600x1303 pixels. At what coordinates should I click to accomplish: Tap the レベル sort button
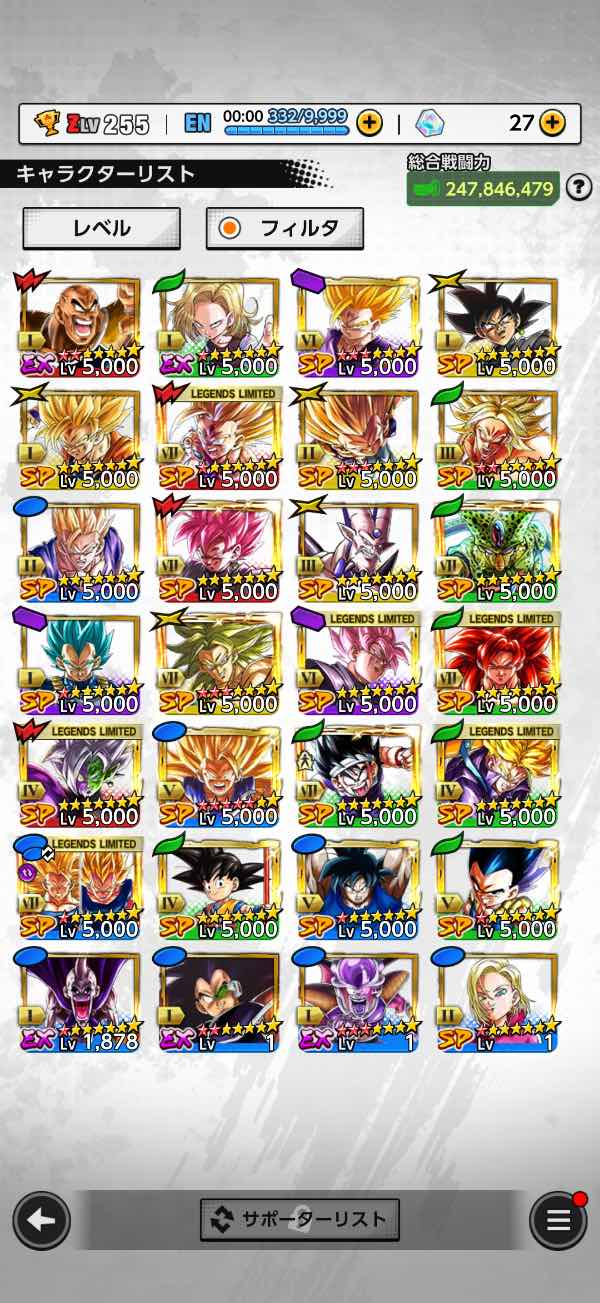pos(101,228)
